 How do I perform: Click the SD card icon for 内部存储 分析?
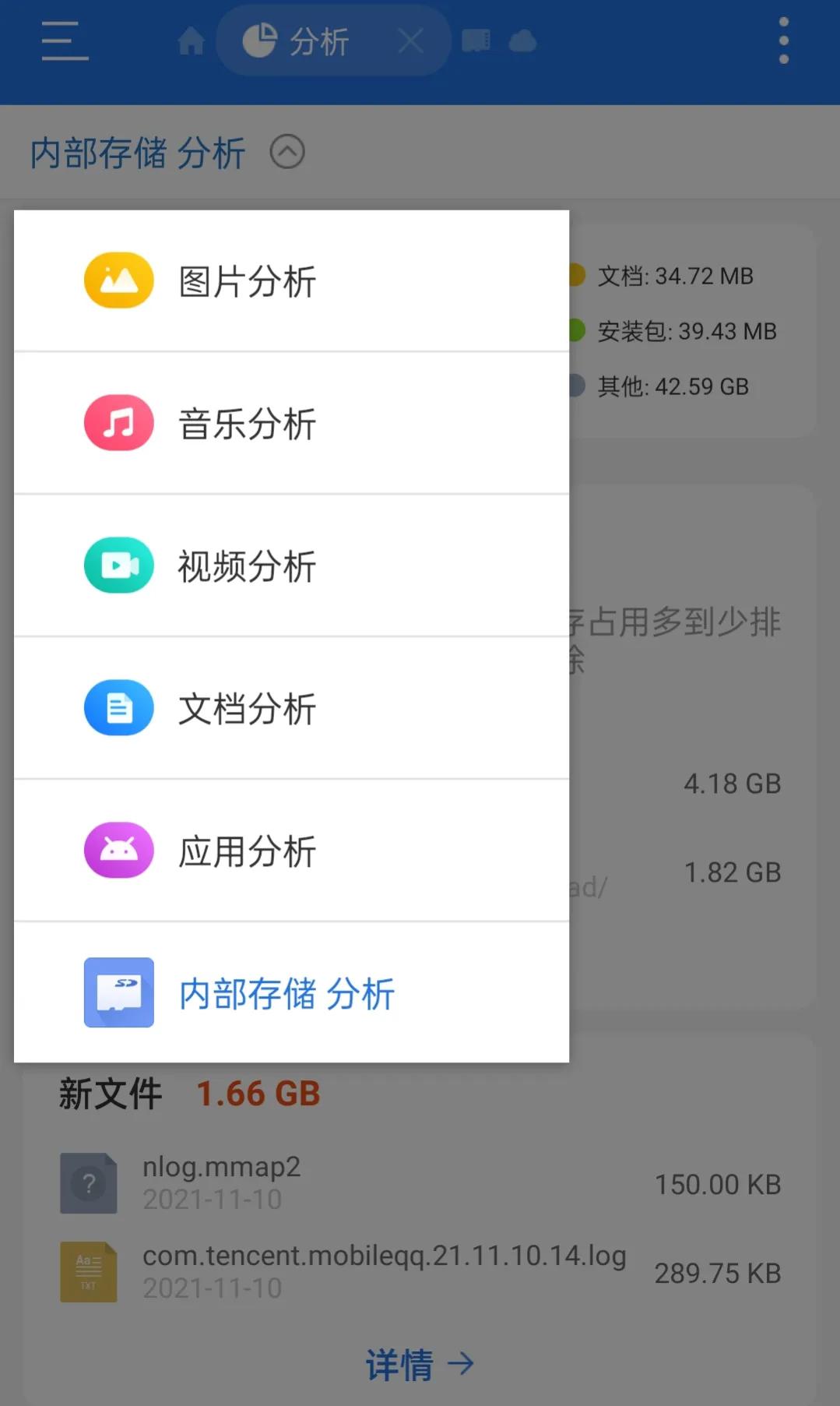[x=118, y=993]
